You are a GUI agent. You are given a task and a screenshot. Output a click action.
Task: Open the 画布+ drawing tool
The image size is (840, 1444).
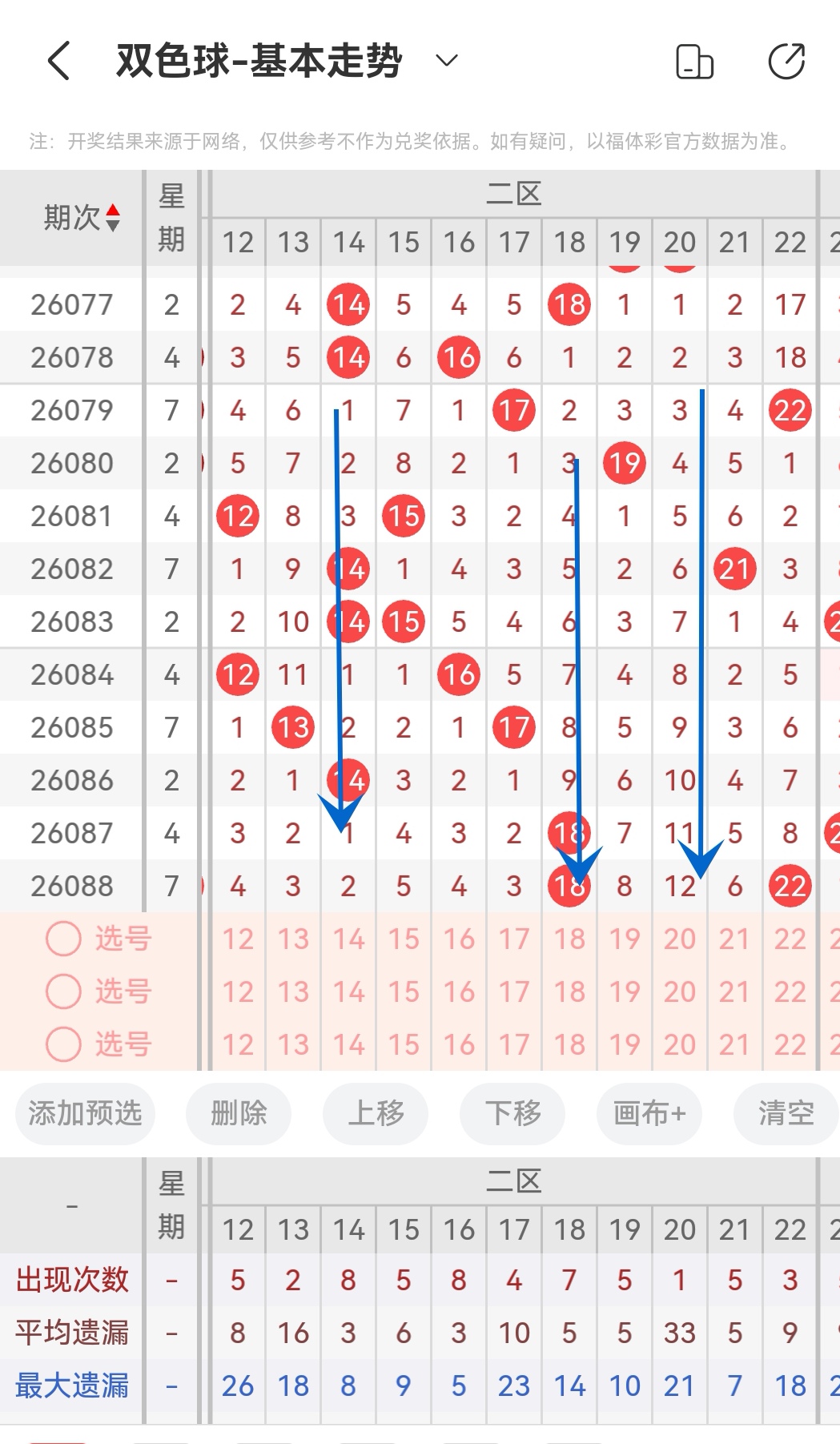649,1113
